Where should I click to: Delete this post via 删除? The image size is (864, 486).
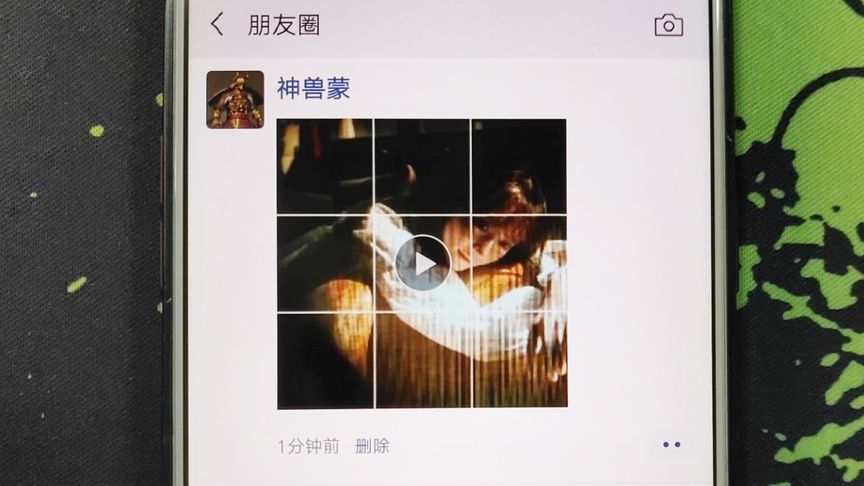[372, 446]
